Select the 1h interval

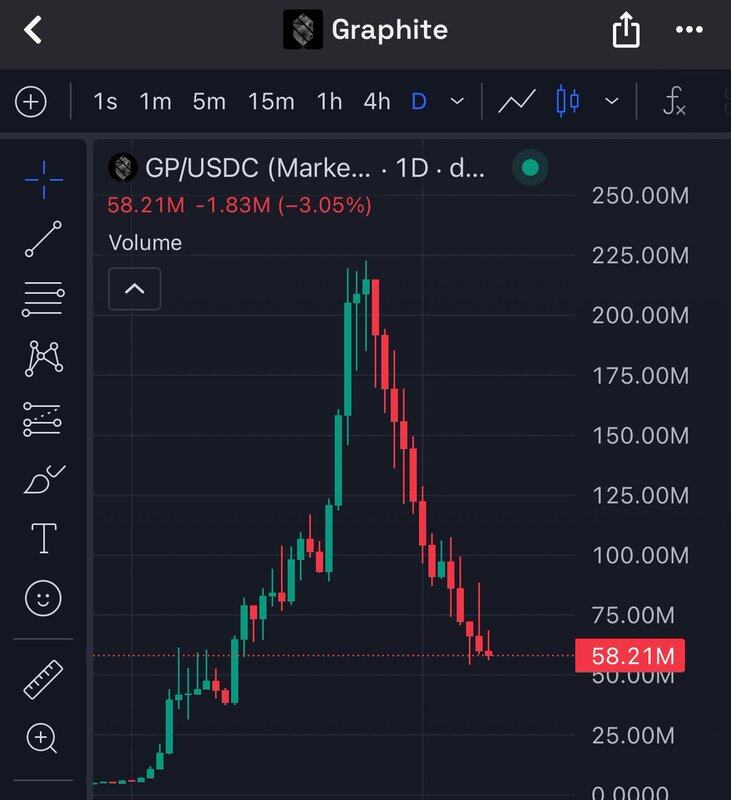[x=329, y=102]
